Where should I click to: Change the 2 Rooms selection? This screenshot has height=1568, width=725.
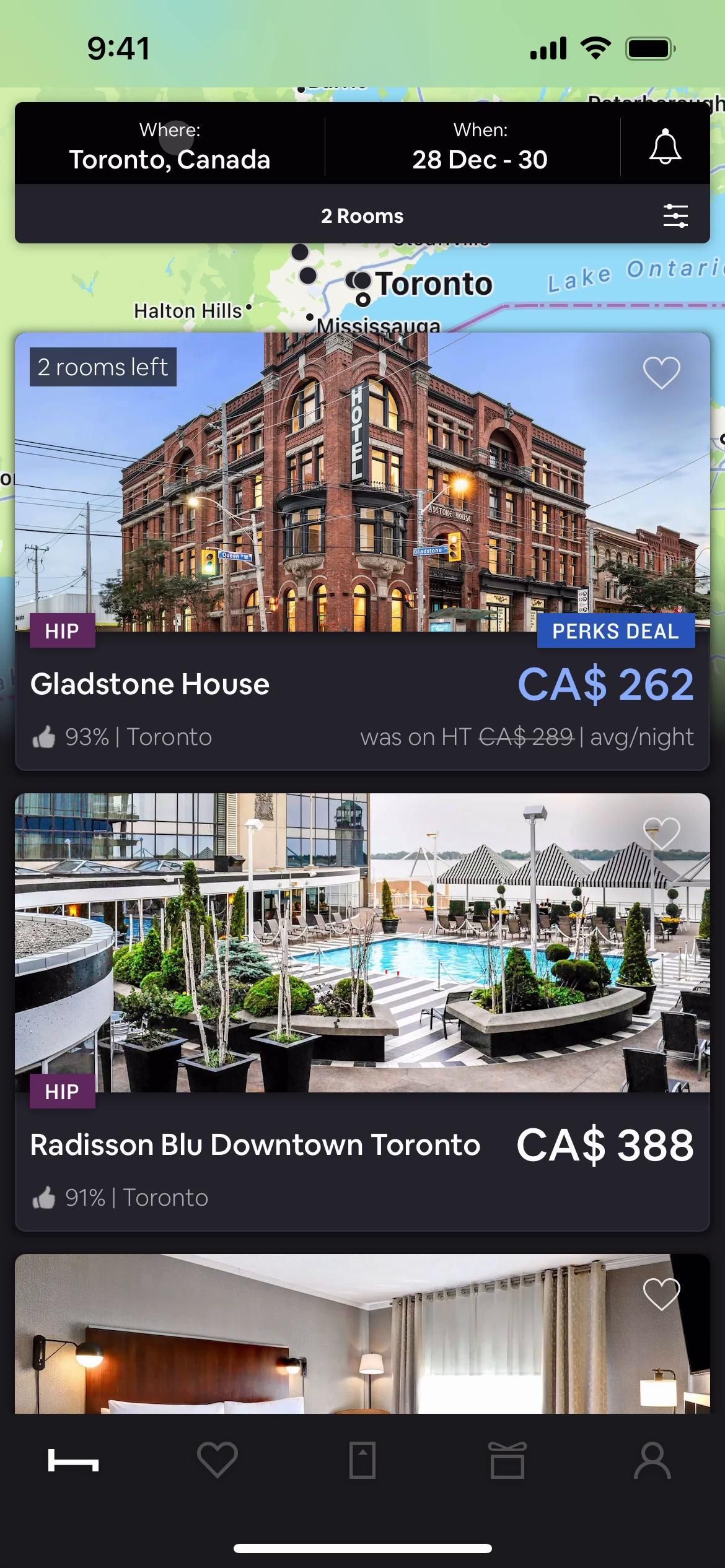coord(362,216)
